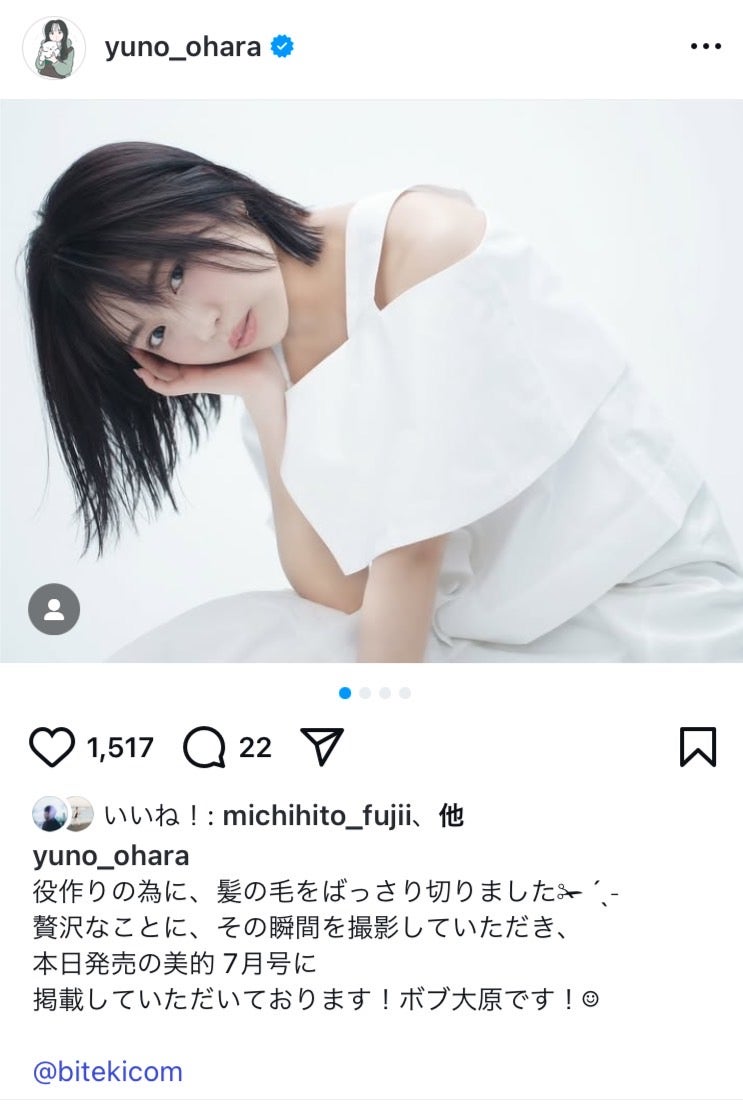Save this post with the bookmark icon
The image size is (743, 1105).
coord(697,747)
